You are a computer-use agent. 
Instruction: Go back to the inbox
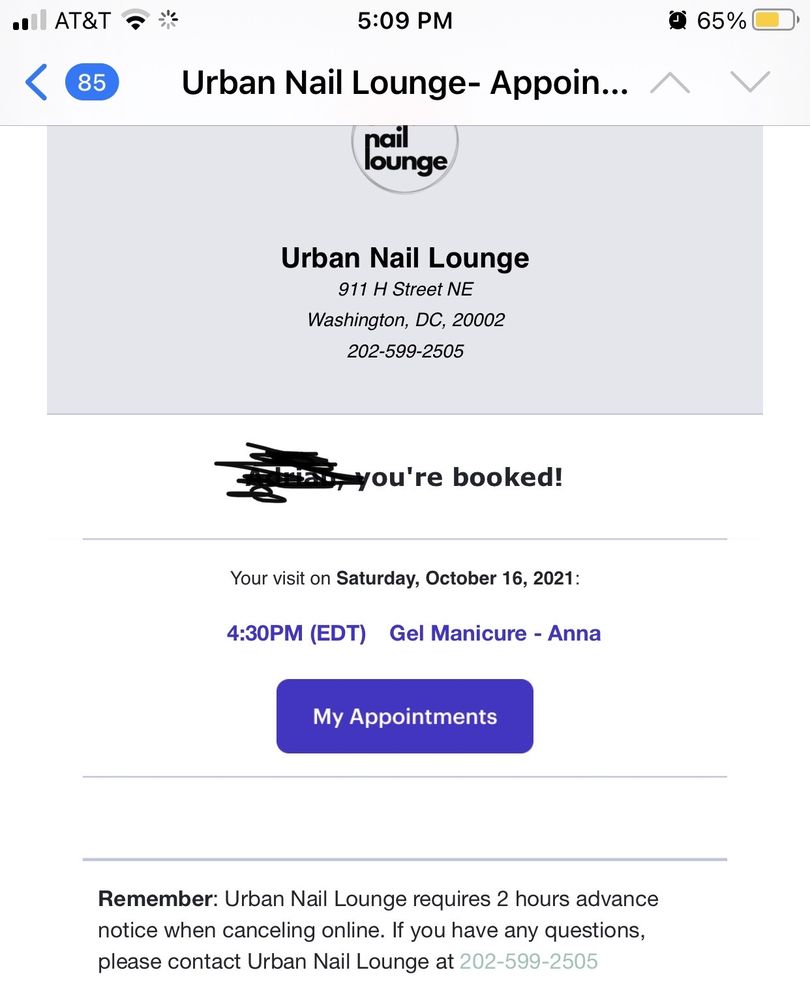click(x=38, y=82)
